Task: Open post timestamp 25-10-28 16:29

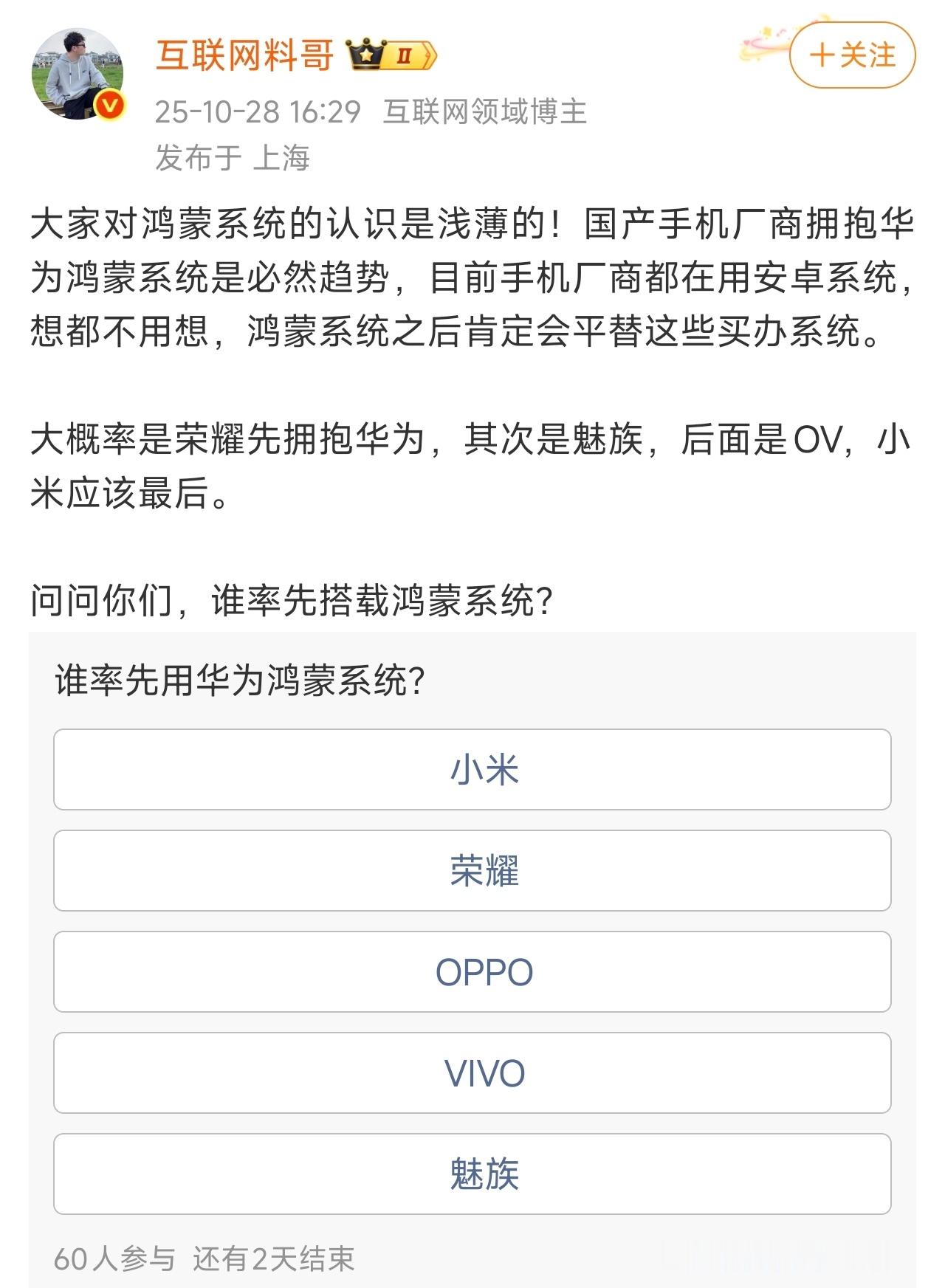Action: [x=257, y=113]
